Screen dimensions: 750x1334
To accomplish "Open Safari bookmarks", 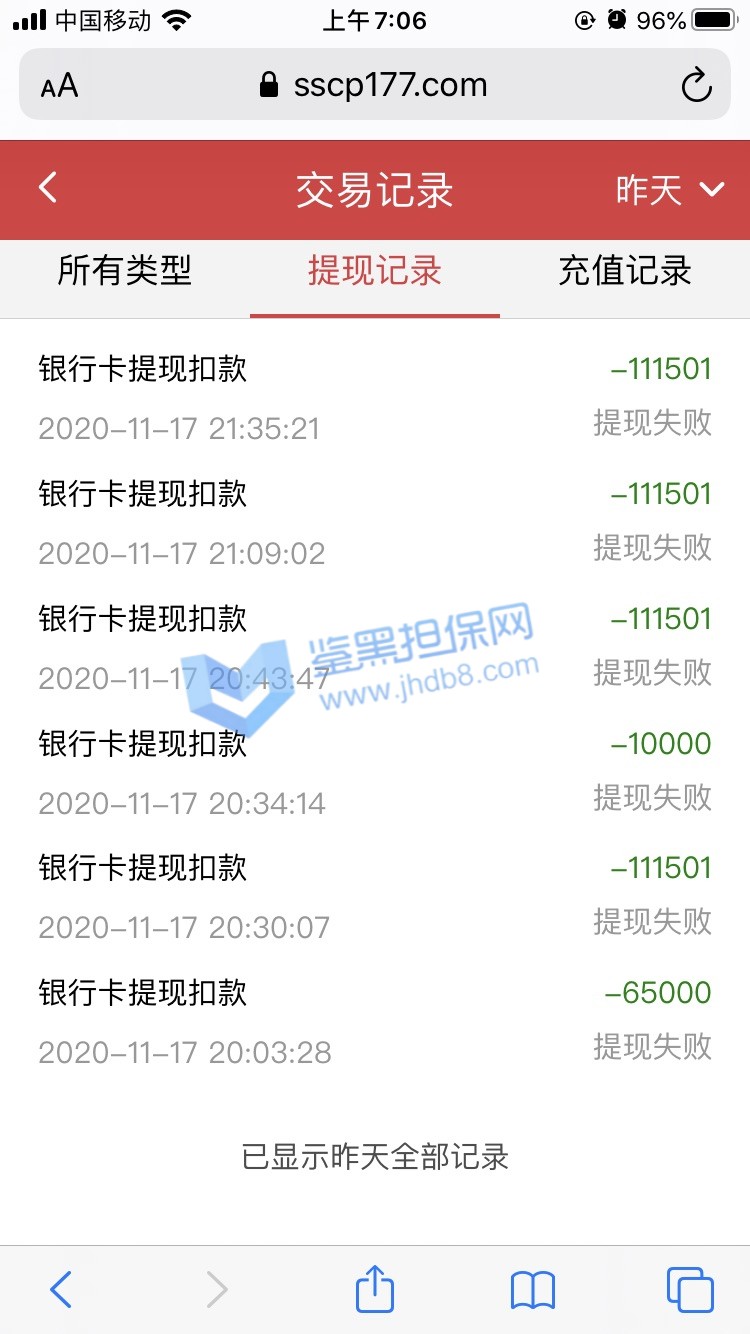I will [x=532, y=1289].
